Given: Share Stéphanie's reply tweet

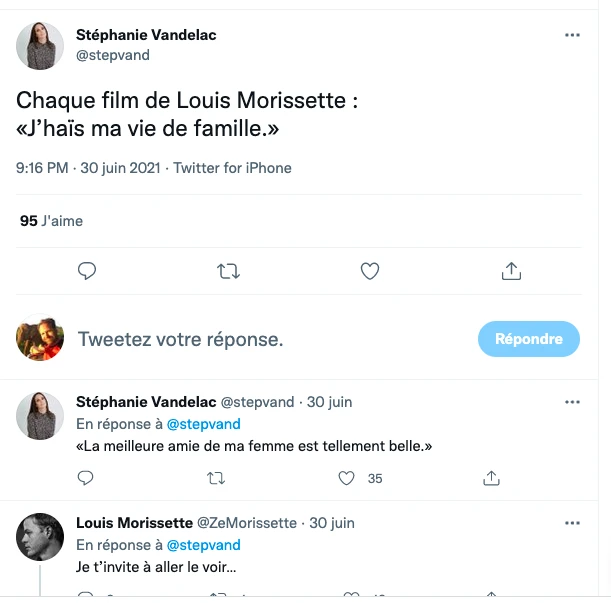Looking at the screenshot, I should coord(491,479).
